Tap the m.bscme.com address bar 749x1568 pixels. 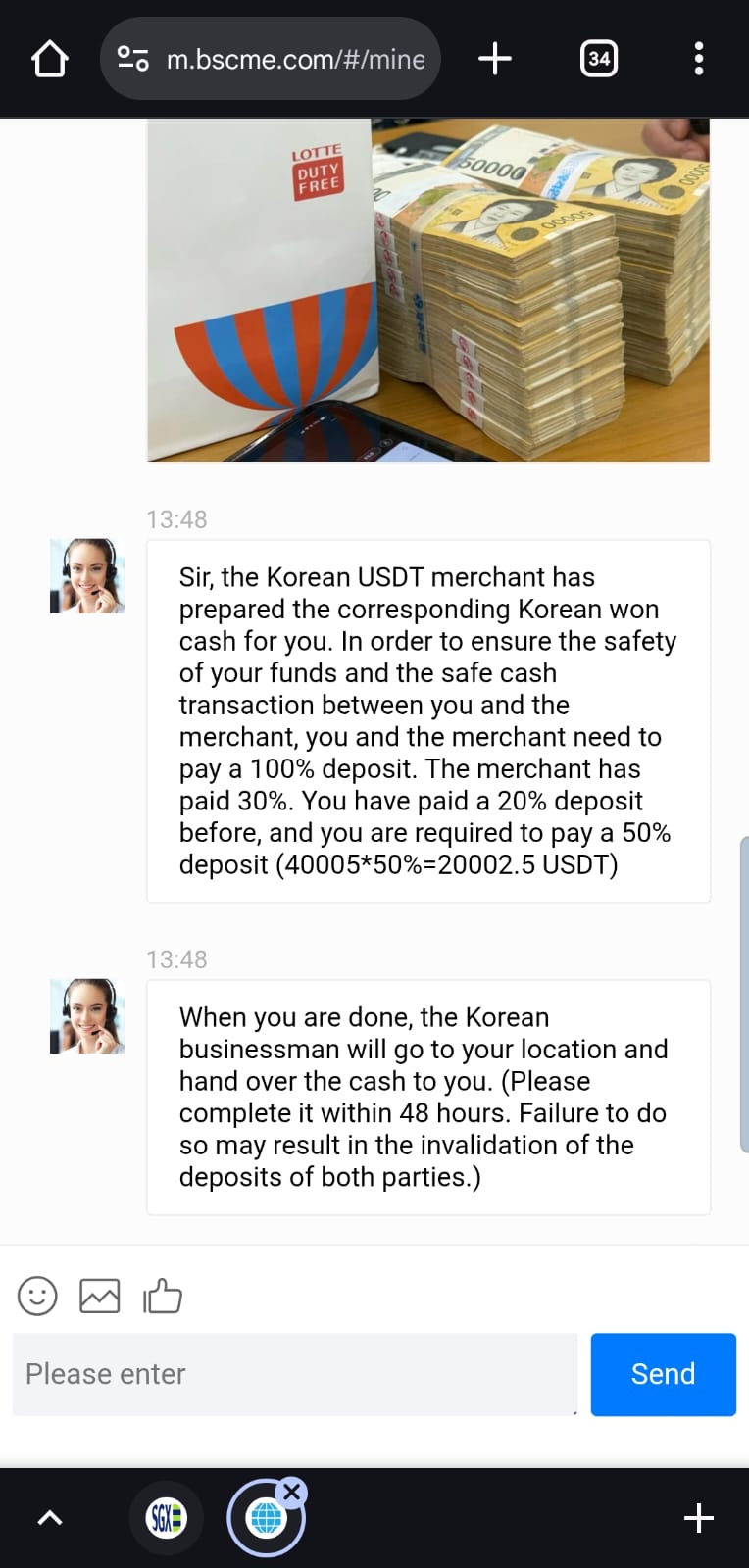[x=271, y=59]
